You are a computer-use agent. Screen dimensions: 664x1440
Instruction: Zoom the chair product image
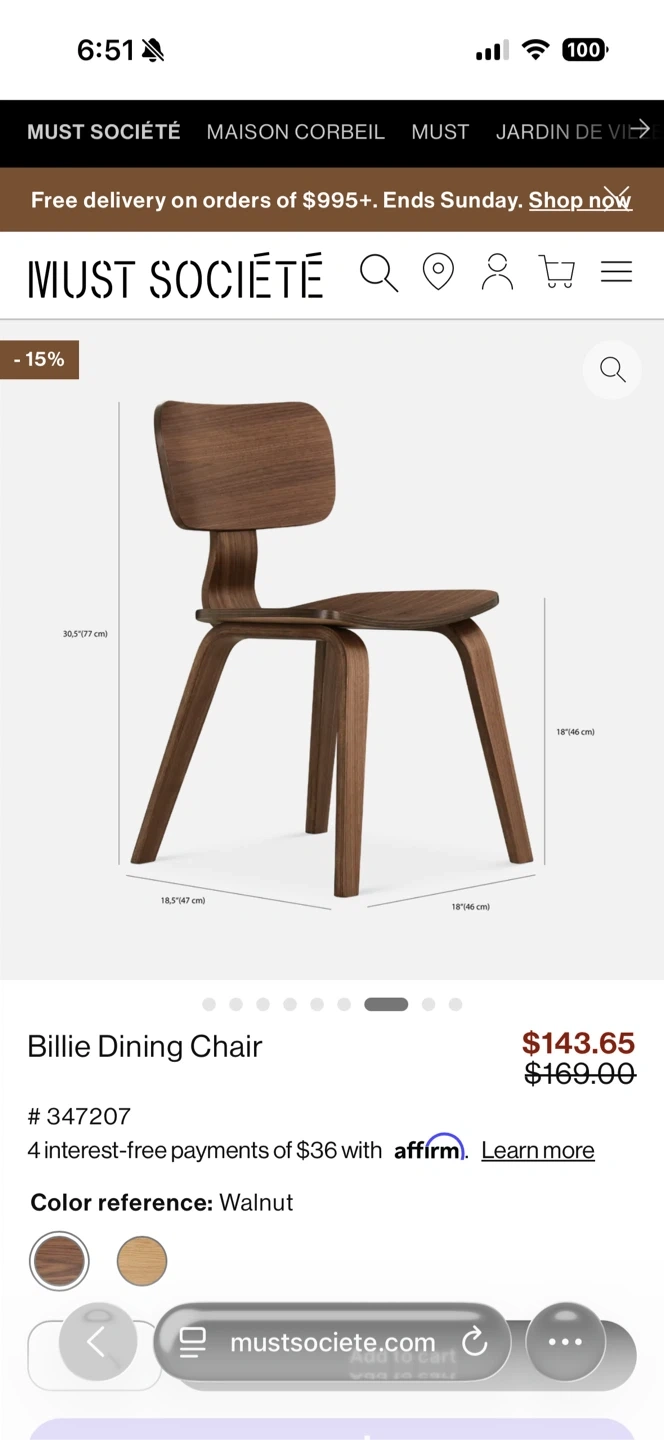click(612, 370)
